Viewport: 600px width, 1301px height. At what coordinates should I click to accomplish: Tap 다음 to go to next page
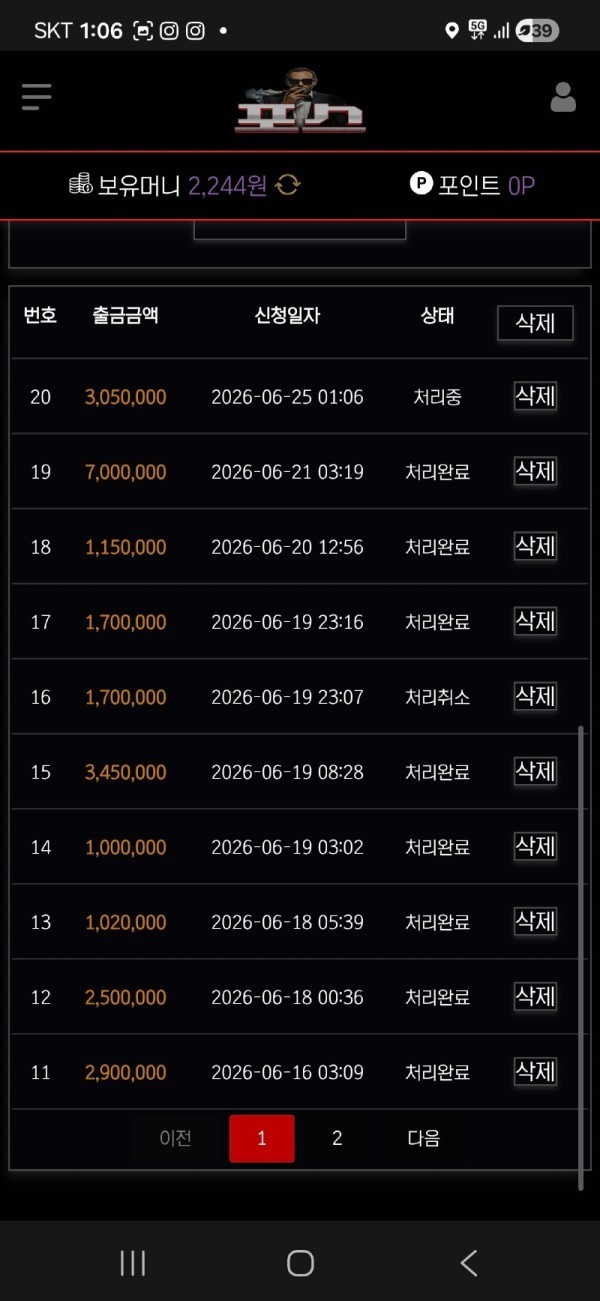coord(424,1138)
